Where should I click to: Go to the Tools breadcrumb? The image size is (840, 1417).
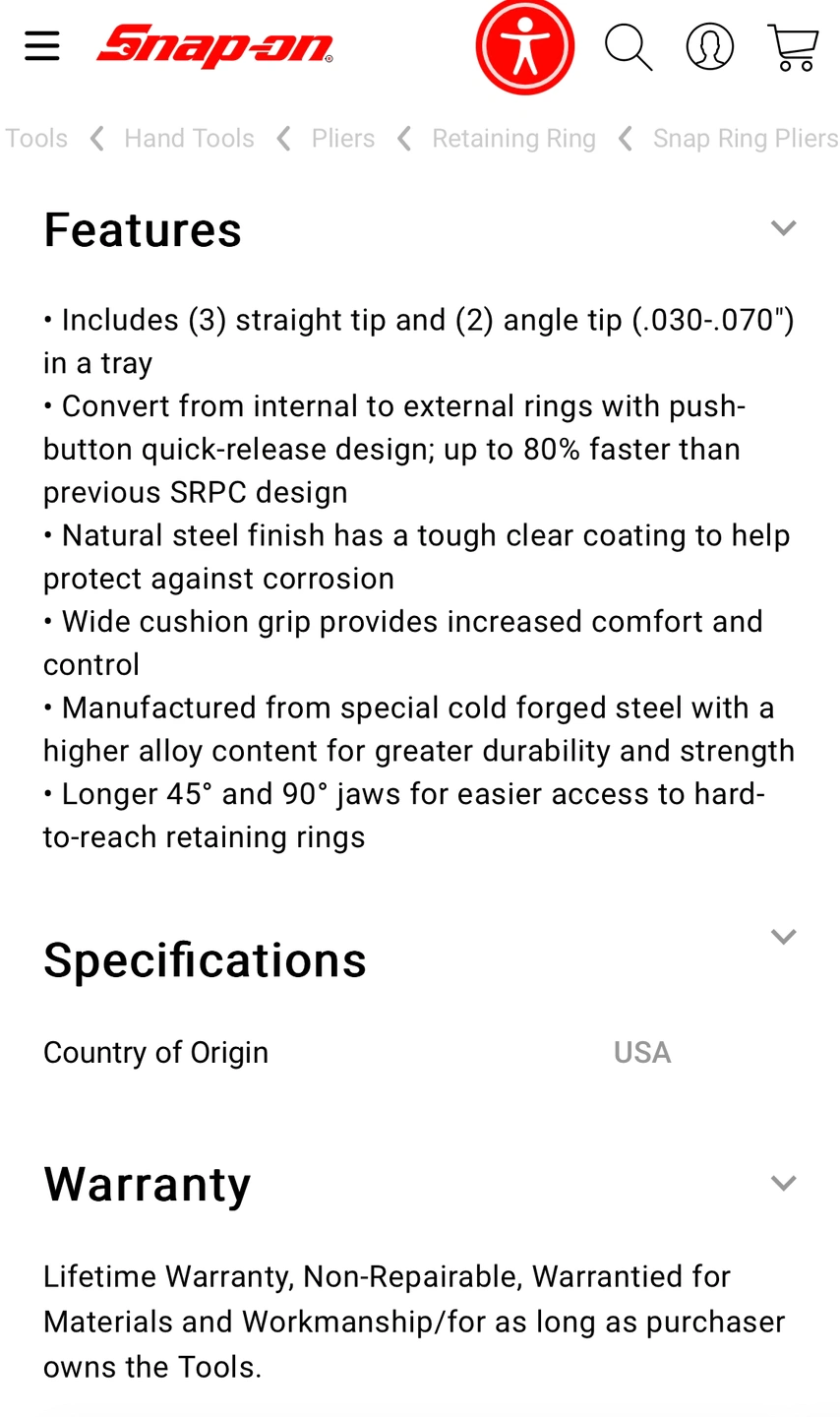pyautogui.click(x=36, y=139)
